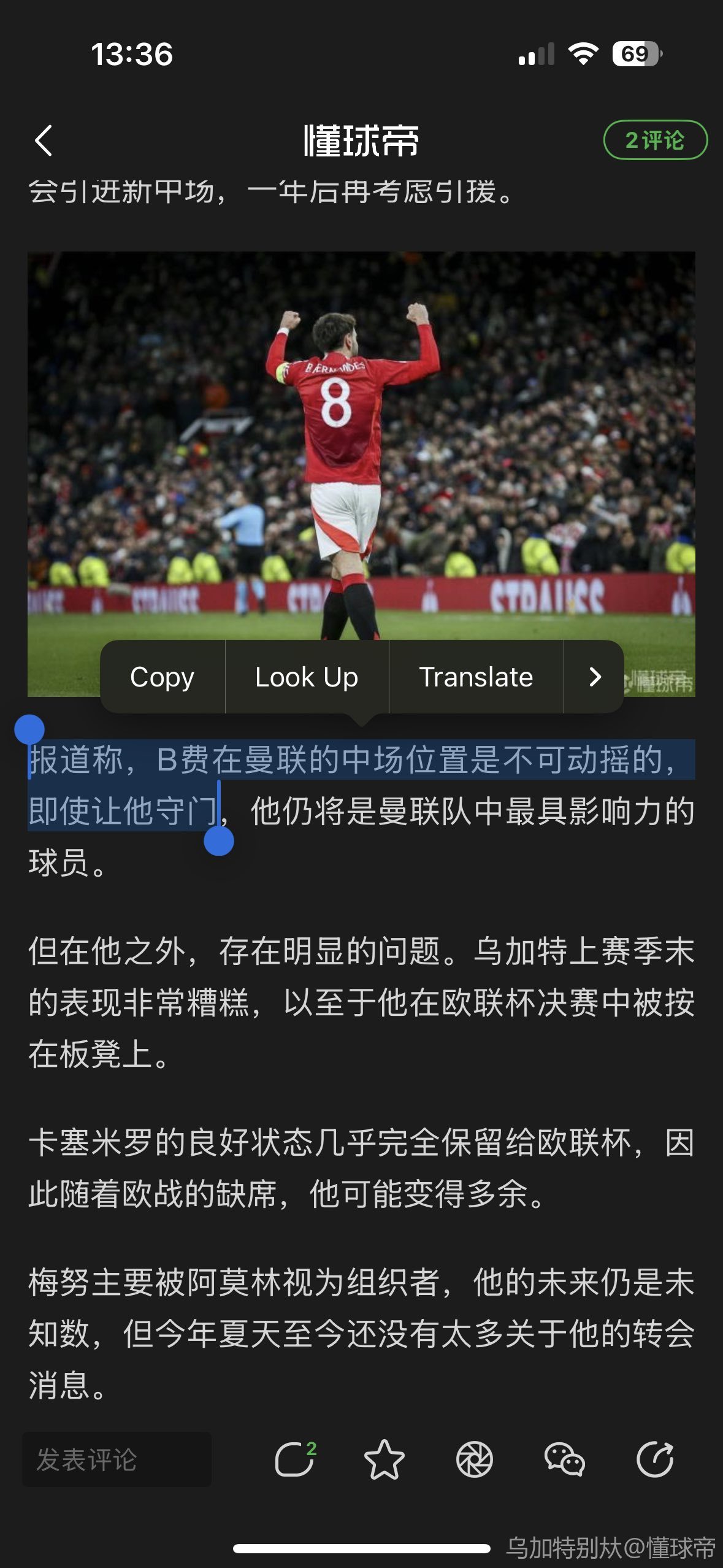723x1568 pixels.
Task: Translate the selected text
Action: 476,677
